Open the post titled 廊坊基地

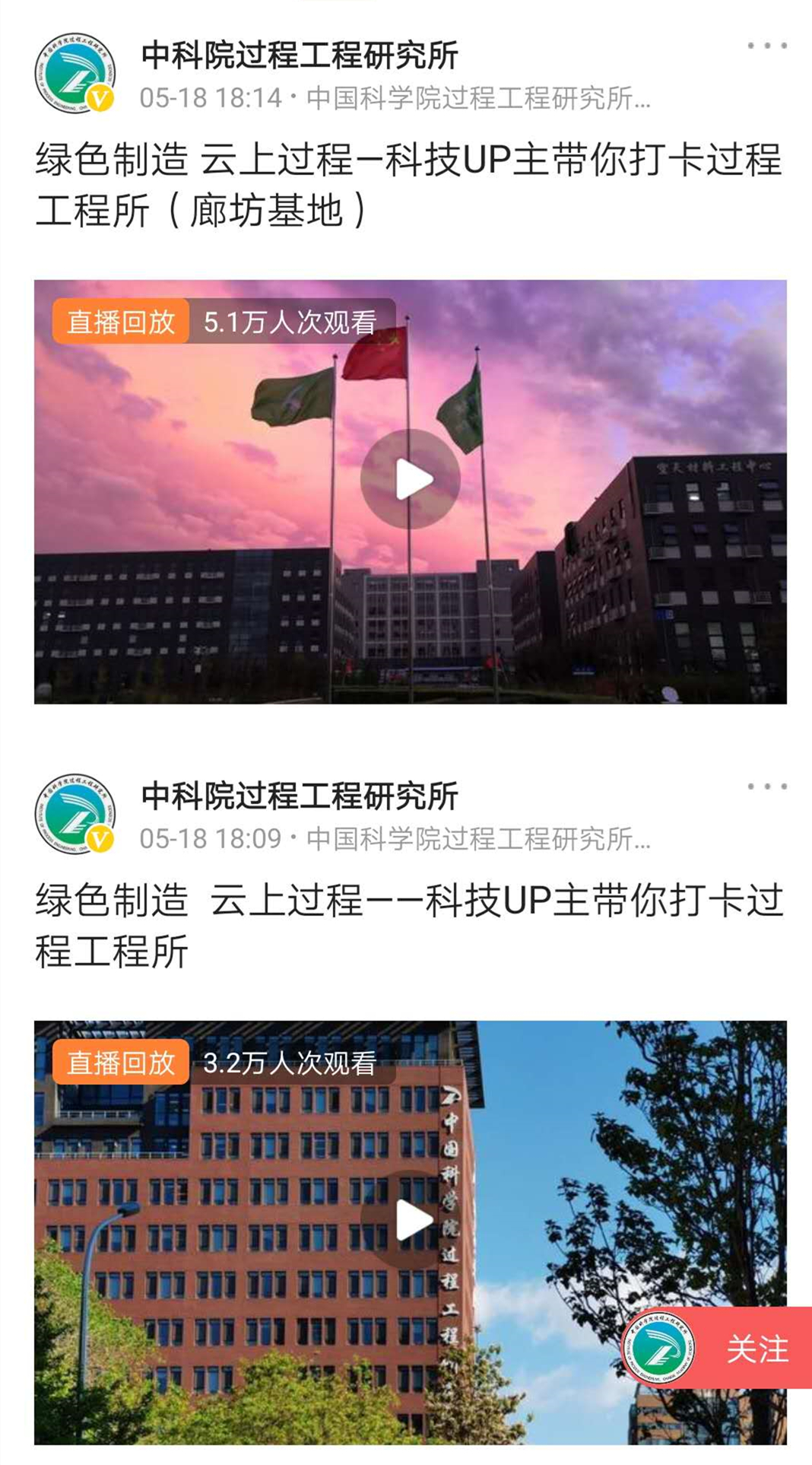tap(408, 185)
